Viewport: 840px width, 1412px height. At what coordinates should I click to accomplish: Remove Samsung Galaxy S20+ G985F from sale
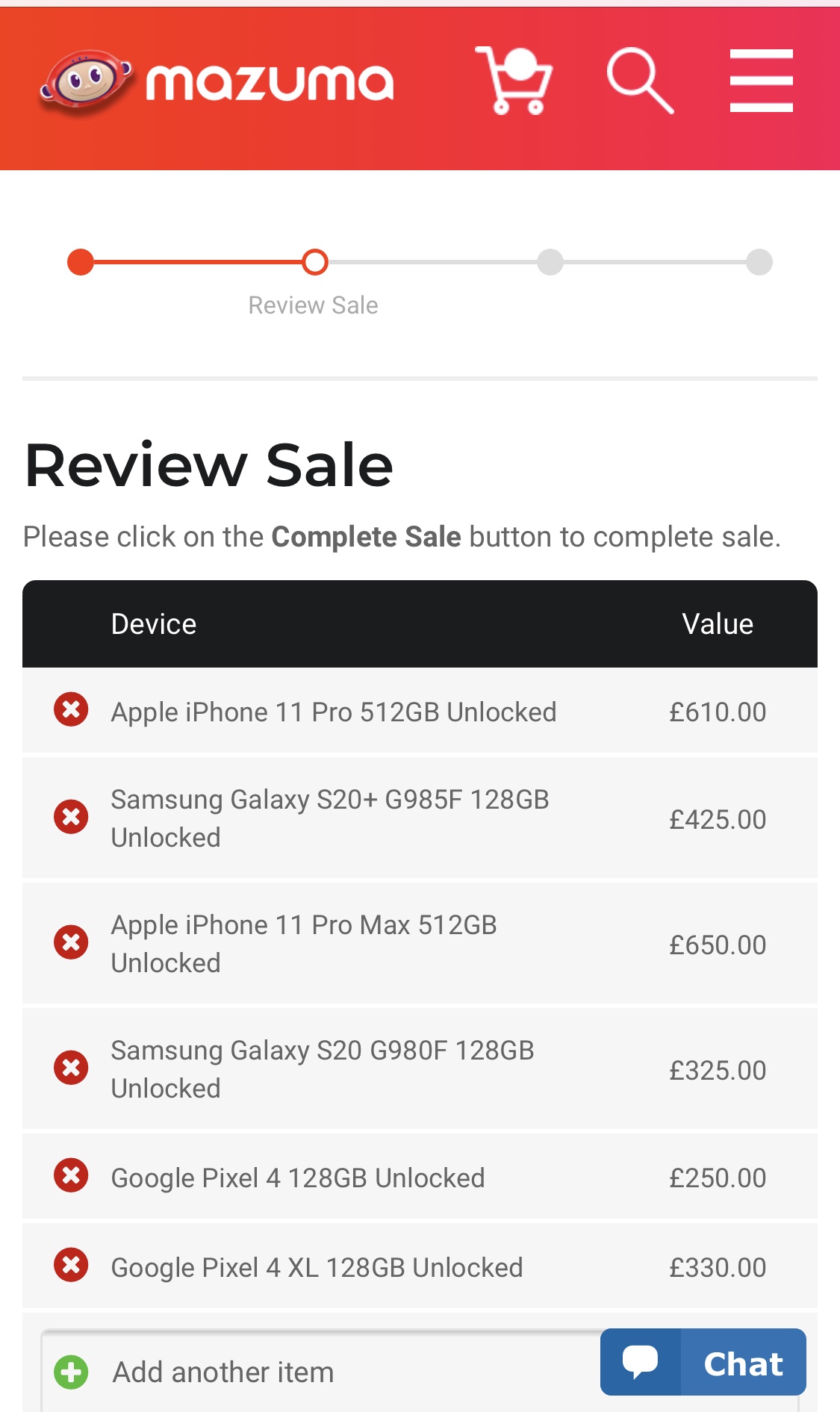tap(71, 817)
